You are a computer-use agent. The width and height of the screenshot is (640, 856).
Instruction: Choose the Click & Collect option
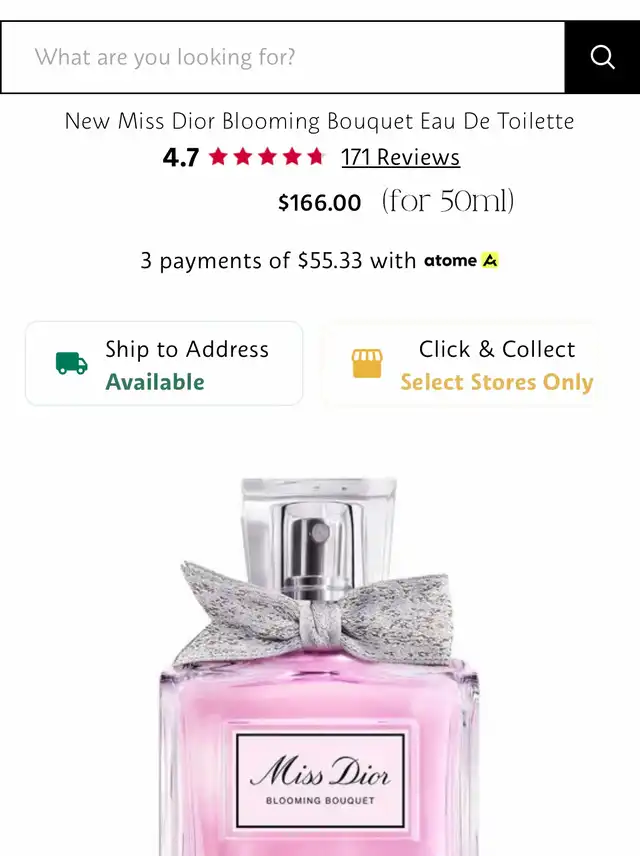tap(470, 364)
